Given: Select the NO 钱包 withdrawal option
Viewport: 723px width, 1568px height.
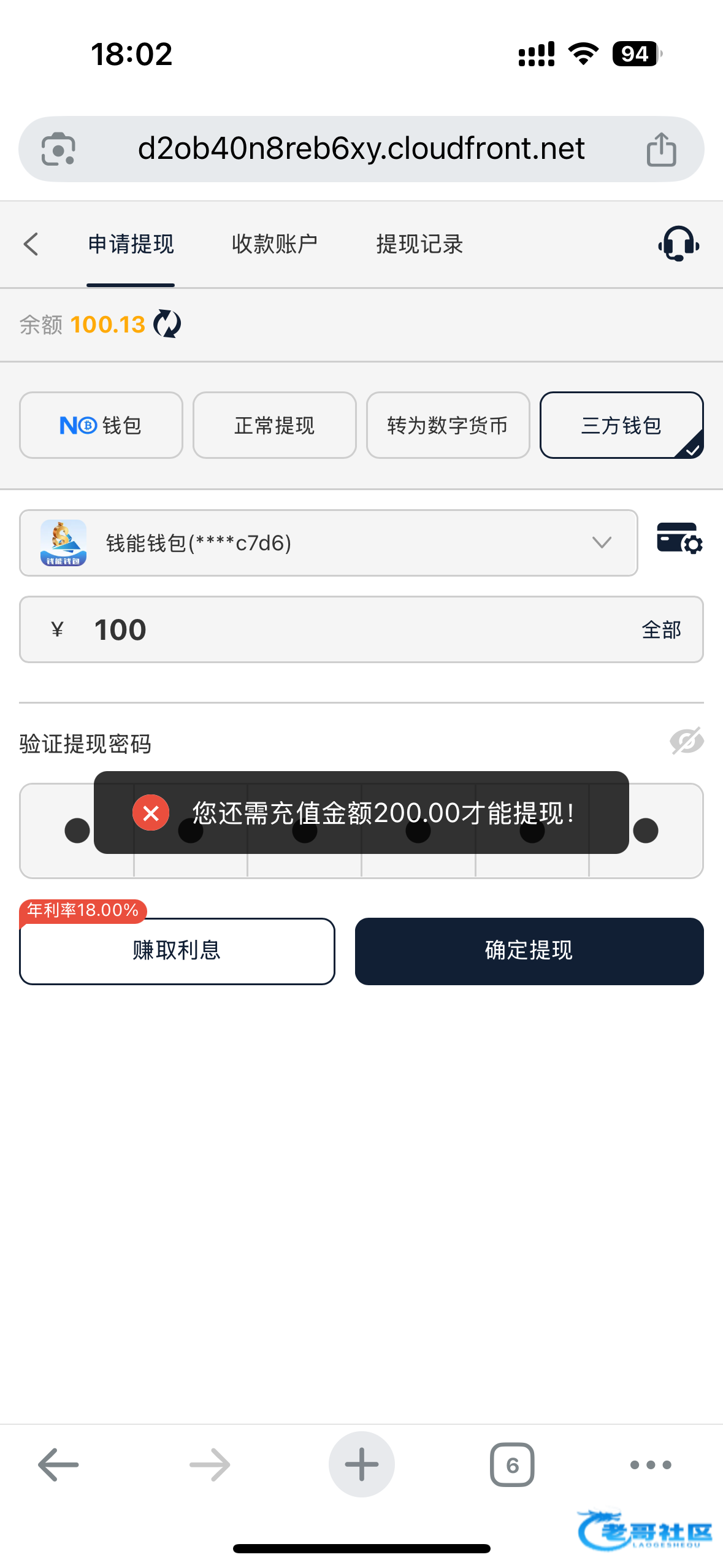Looking at the screenshot, I should [101, 425].
